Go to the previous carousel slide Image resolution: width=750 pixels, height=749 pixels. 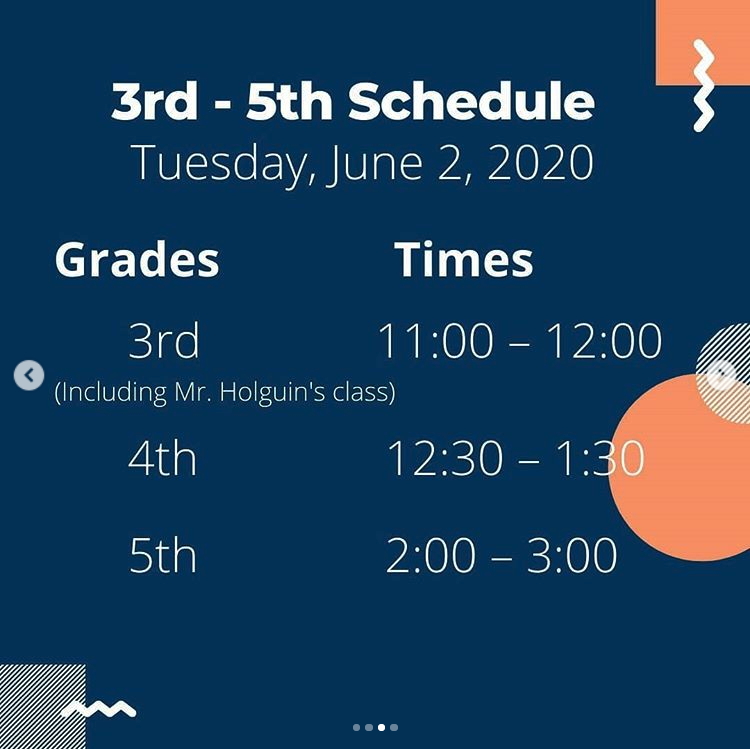click(x=29, y=376)
